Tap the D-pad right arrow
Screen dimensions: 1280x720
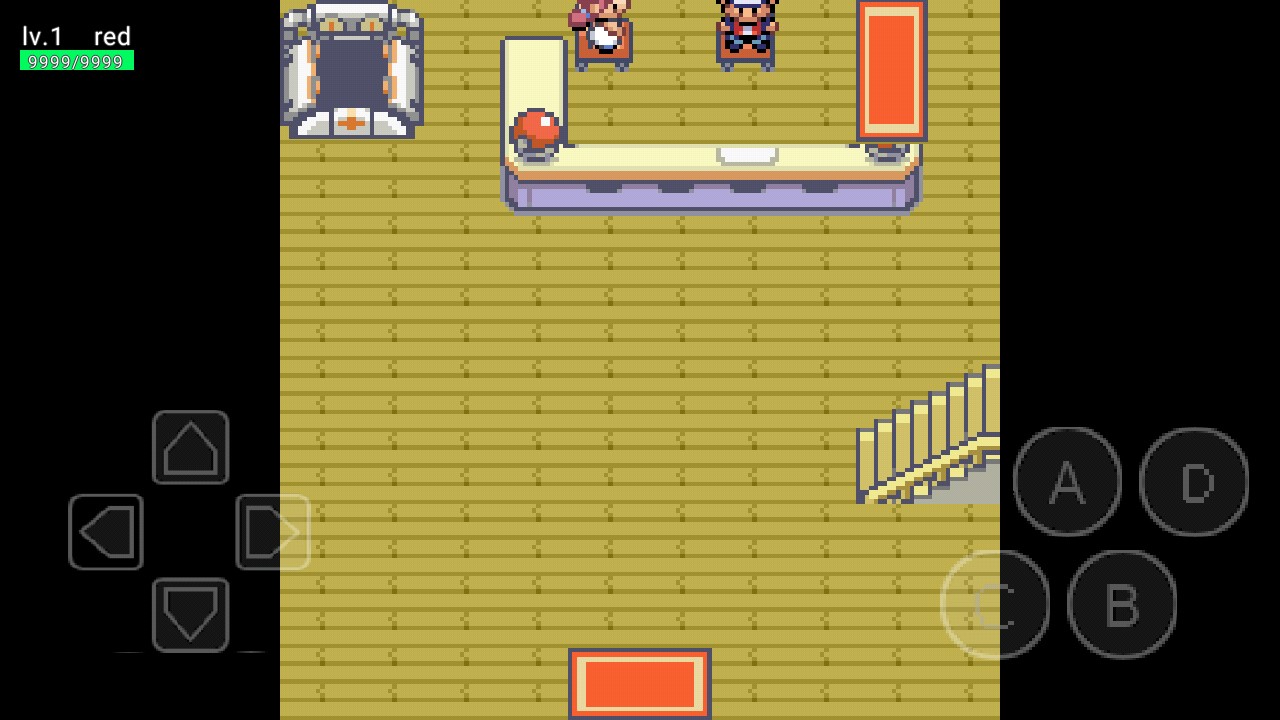pyautogui.click(x=272, y=532)
